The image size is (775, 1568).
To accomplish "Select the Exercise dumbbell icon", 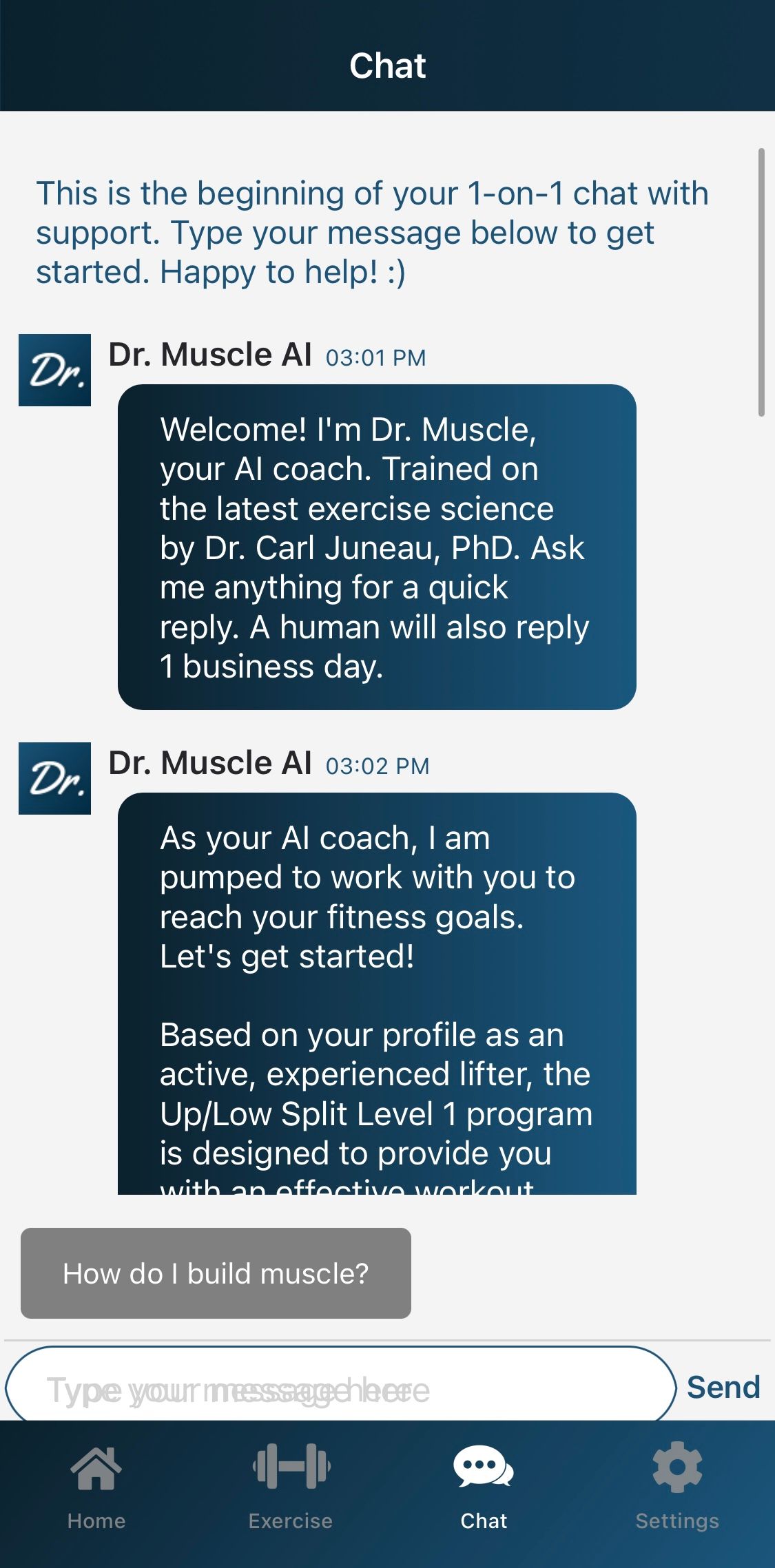I will (x=290, y=1467).
